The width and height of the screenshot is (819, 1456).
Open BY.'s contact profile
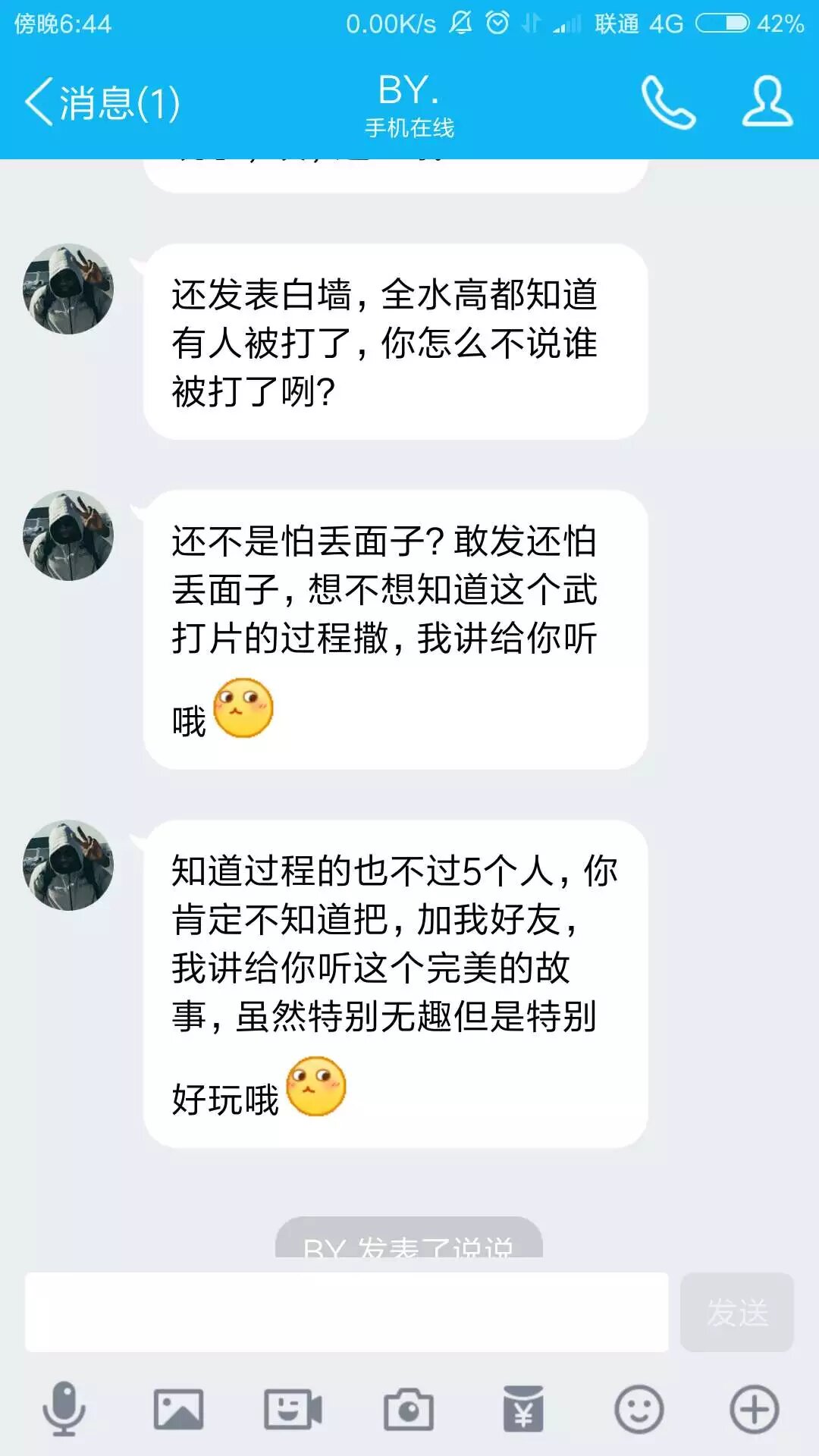(767, 101)
